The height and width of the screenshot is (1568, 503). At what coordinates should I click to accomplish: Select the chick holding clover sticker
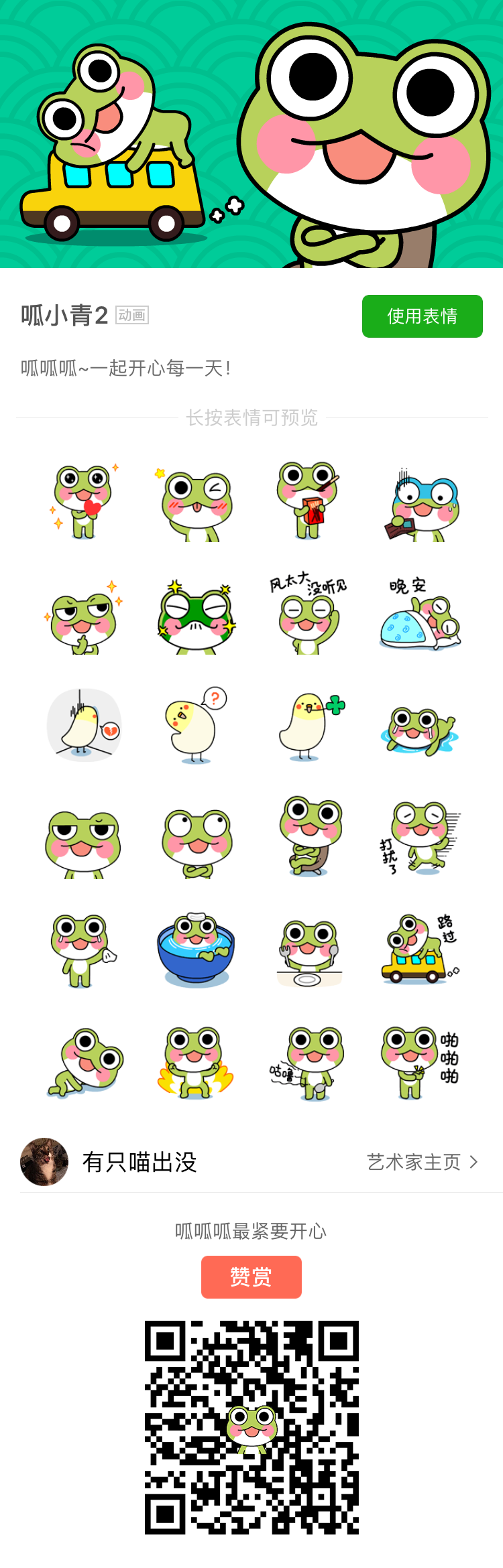tap(308, 726)
